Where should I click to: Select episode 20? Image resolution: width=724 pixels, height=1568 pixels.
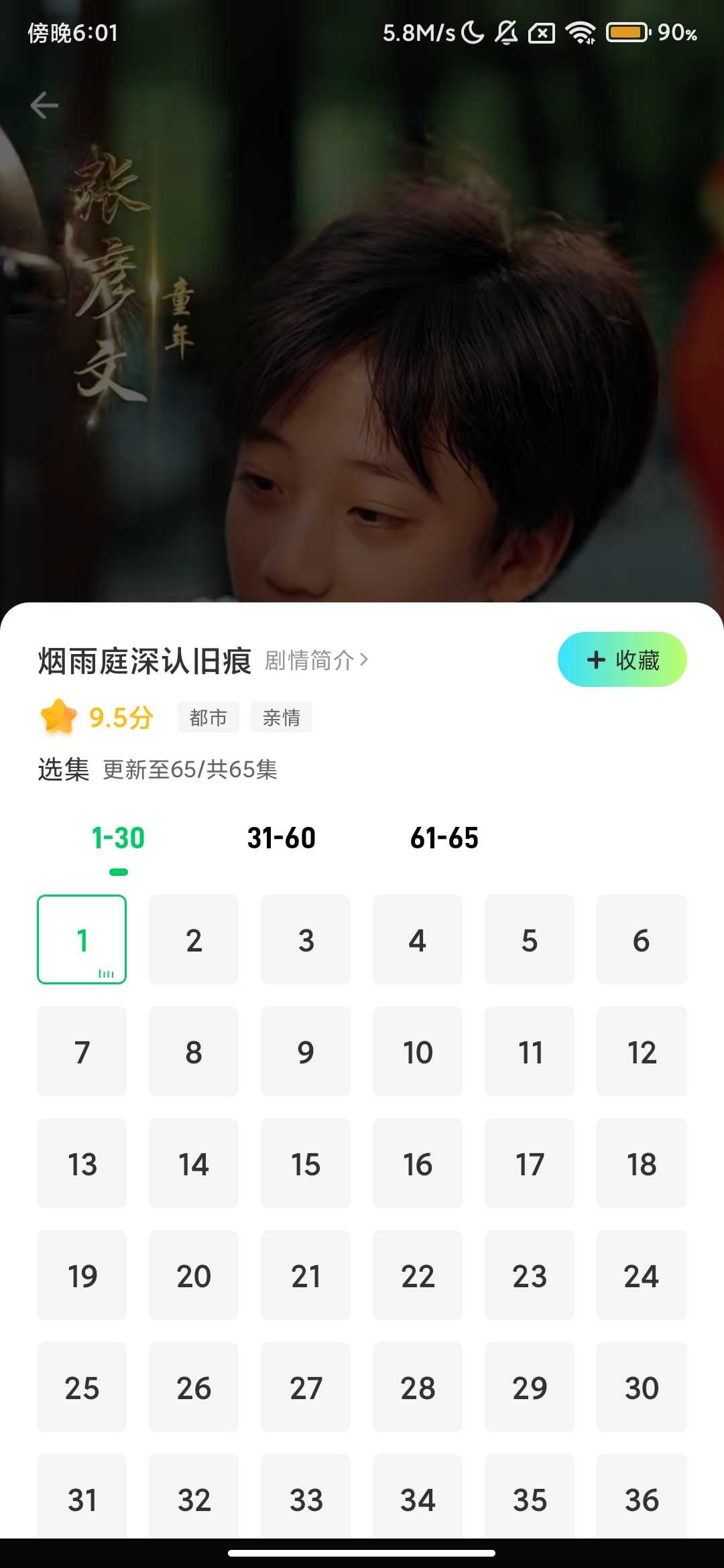coord(194,1275)
